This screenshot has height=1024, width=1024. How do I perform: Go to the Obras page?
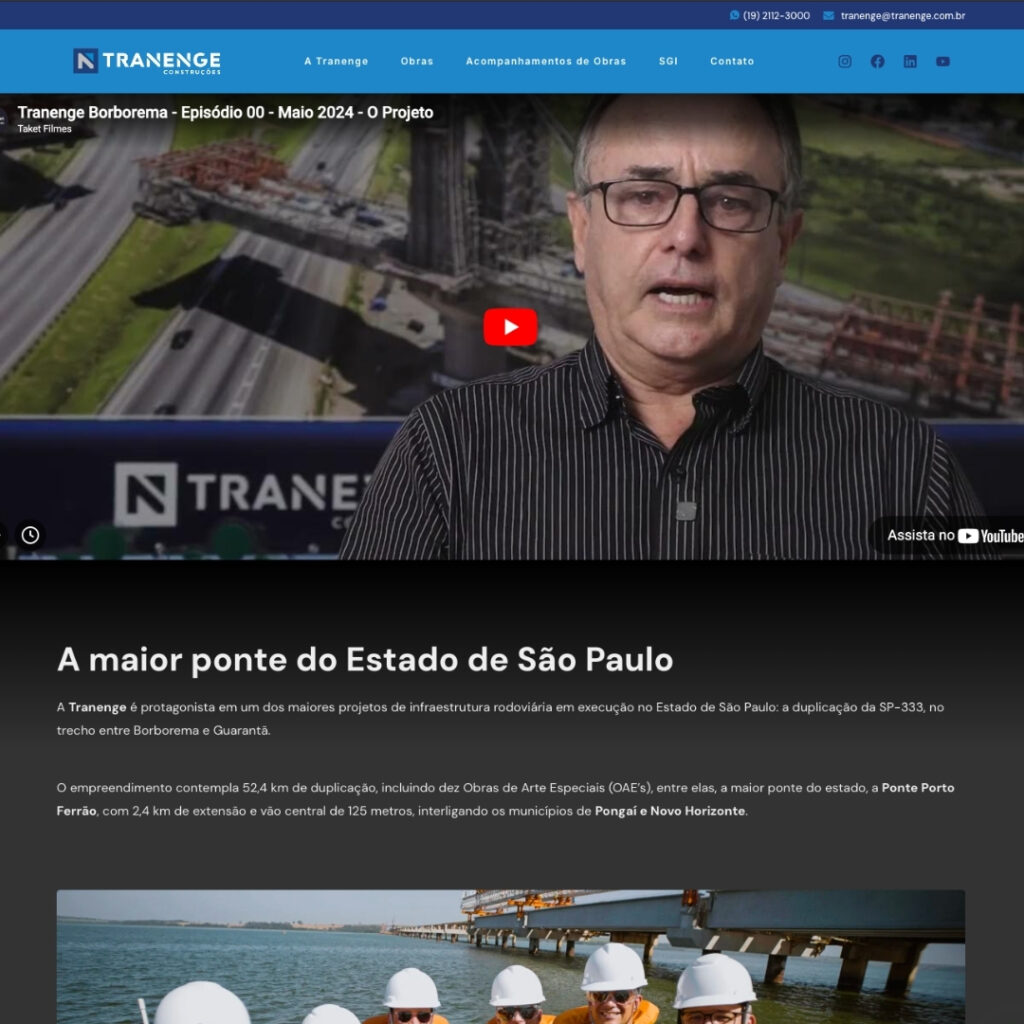[x=417, y=61]
